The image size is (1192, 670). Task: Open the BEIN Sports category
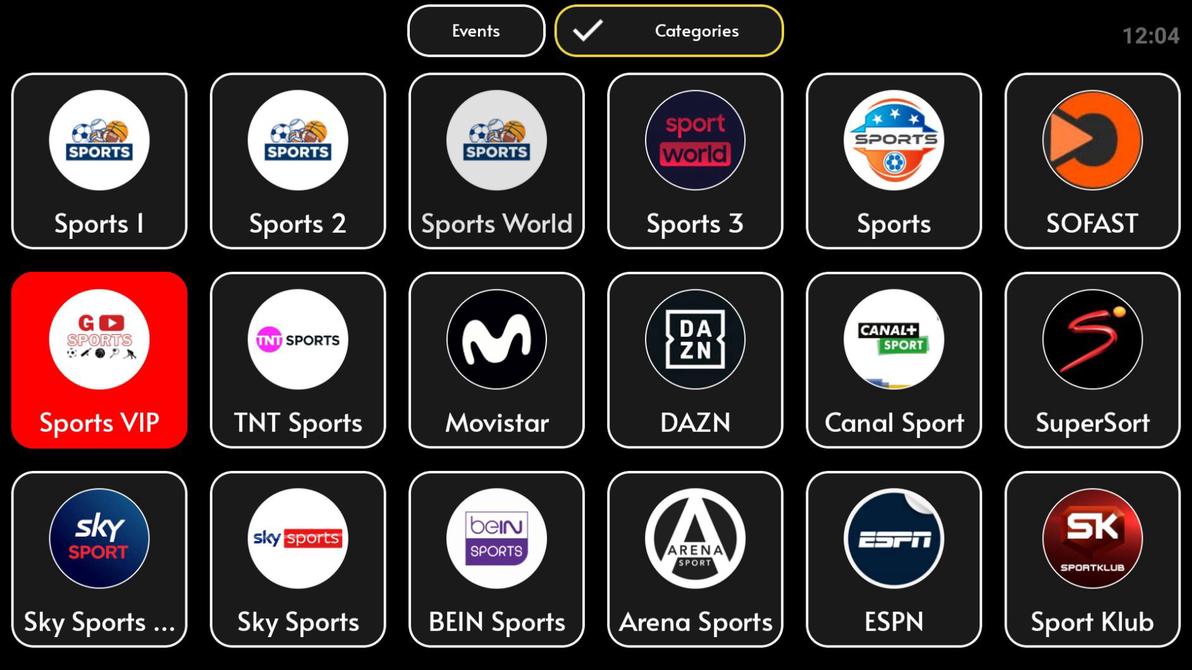pyautogui.click(x=496, y=559)
